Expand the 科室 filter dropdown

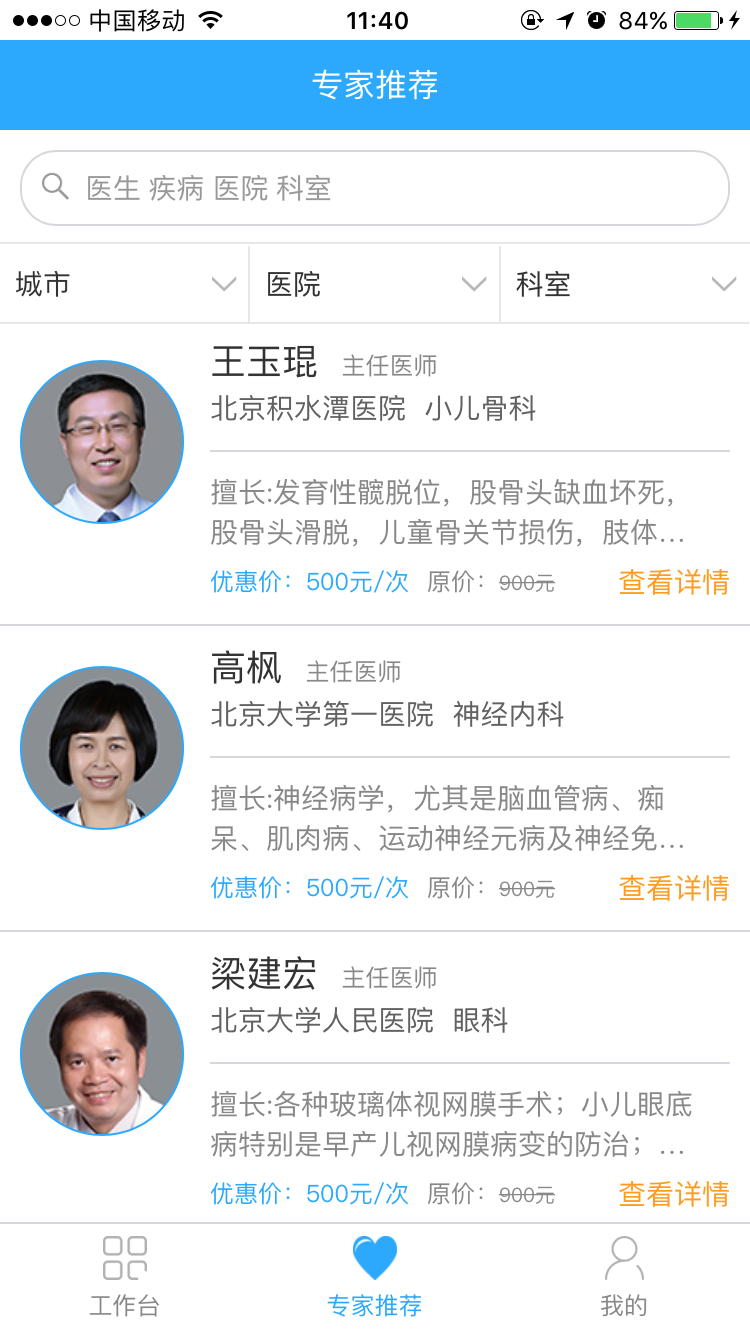click(624, 284)
